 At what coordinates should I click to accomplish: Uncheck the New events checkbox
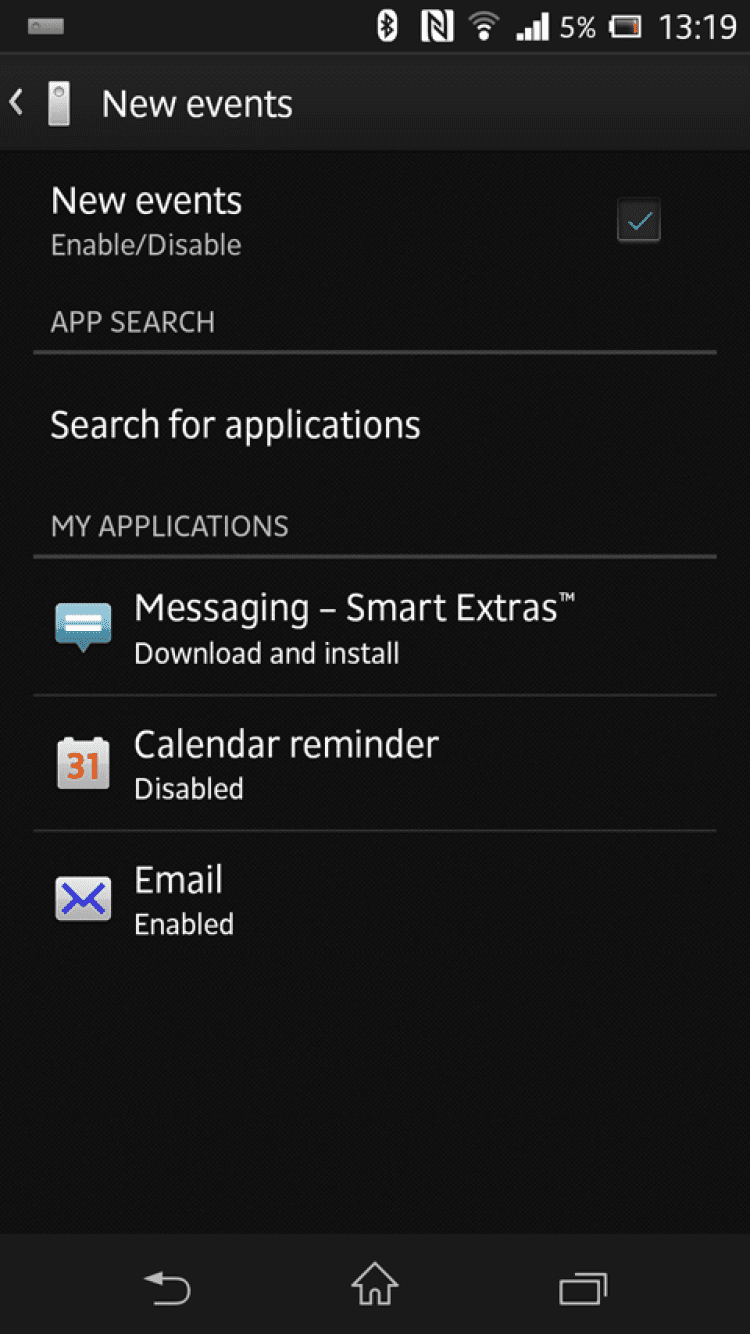point(638,221)
